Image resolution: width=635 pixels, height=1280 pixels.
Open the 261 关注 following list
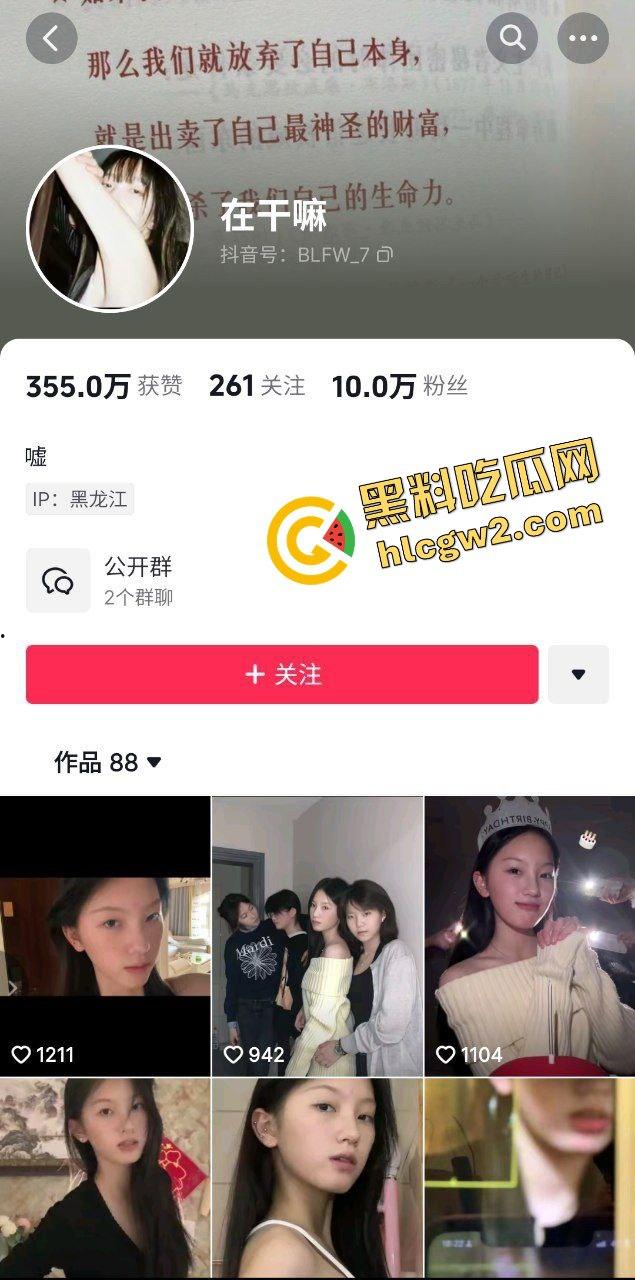tap(257, 386)
